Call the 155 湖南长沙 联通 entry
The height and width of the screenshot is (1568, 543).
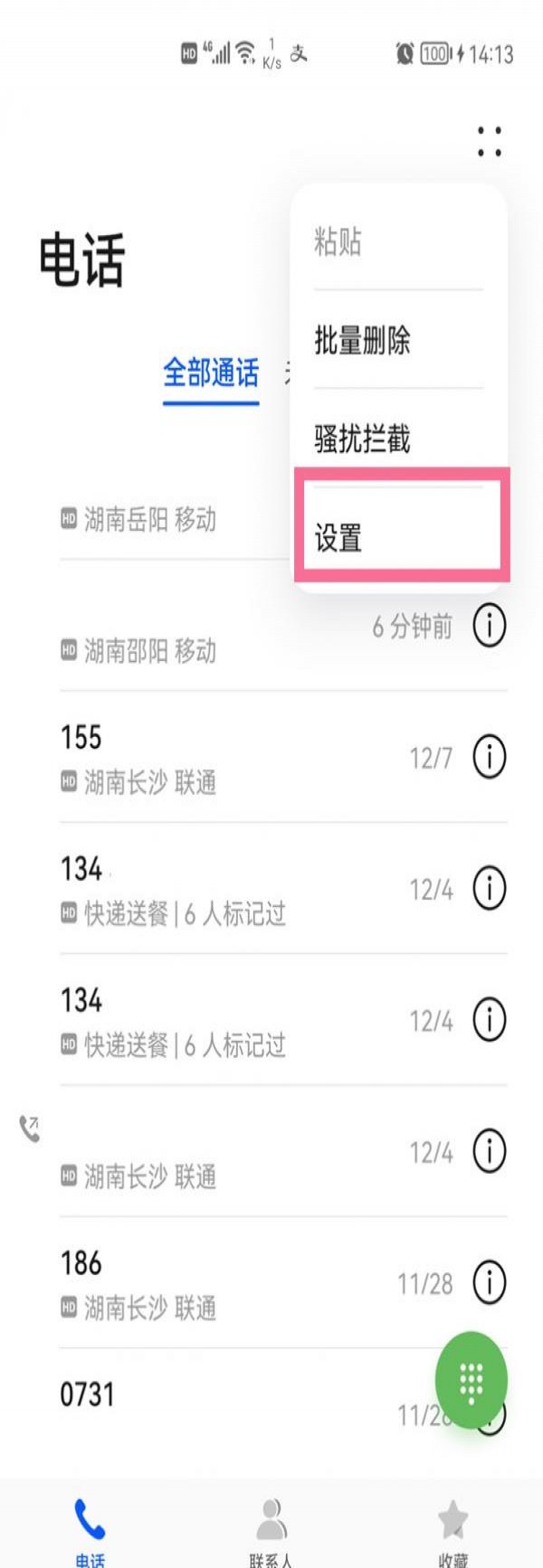(x=226, y=758)
